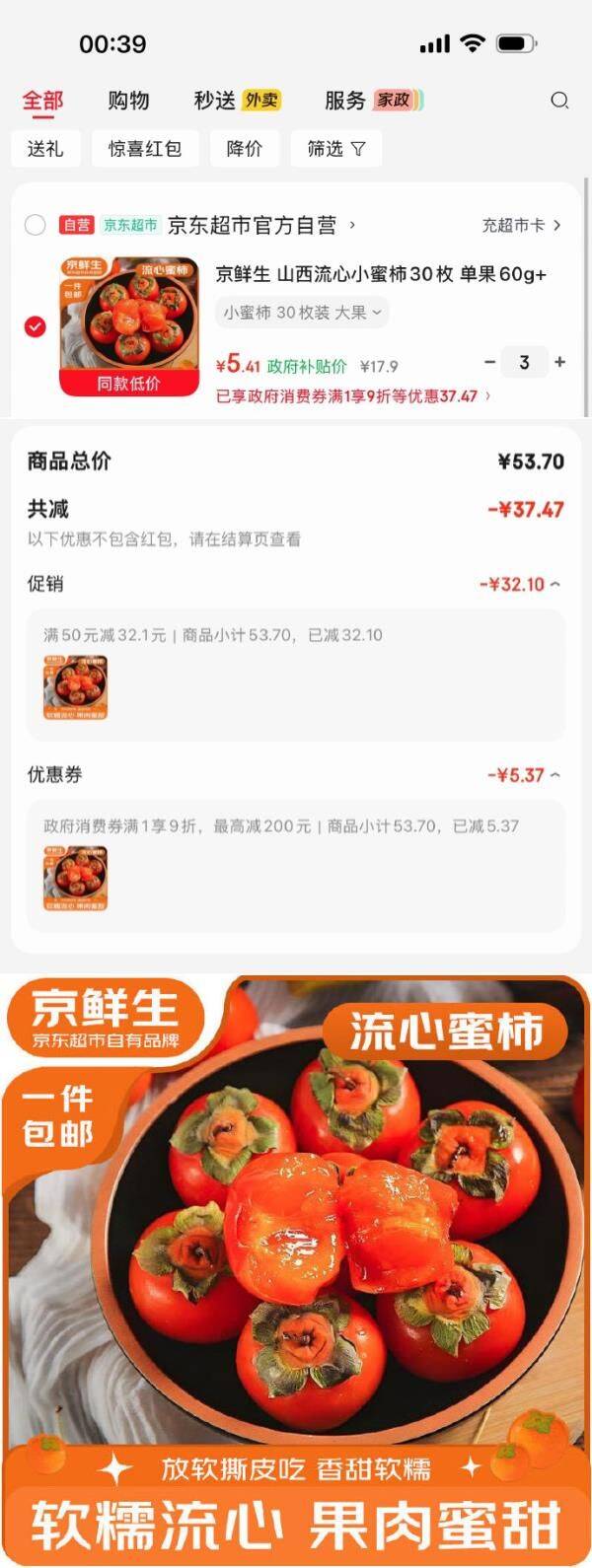Screen dimensions: 592x1568
Task: Increase persimmon quantity with plus button
Action: point(559,362)
